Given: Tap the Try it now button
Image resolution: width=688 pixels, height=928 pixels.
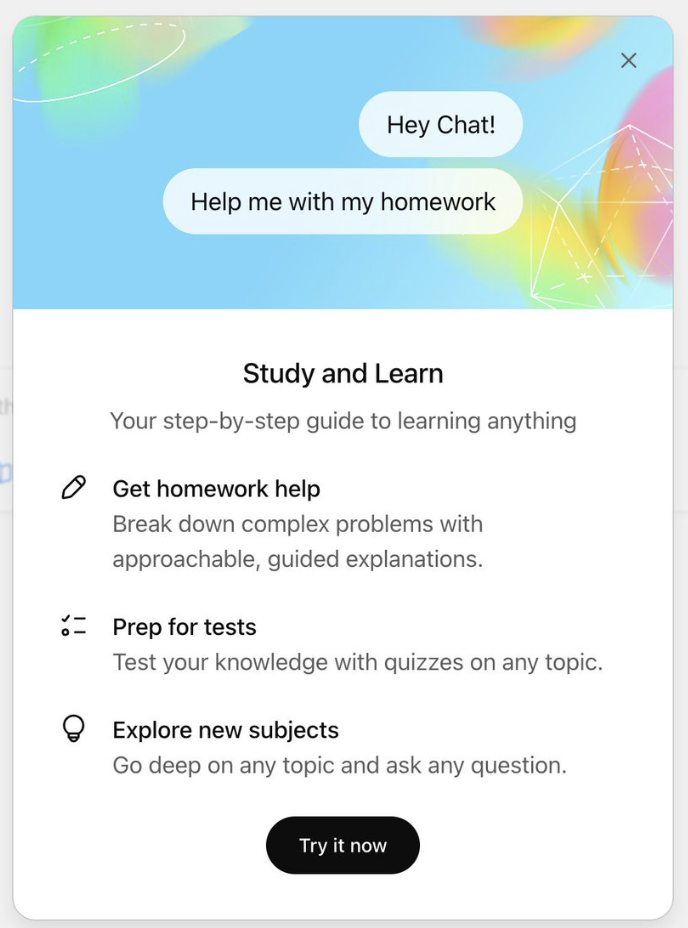Looking at the screenshot, I should point(343,845).
